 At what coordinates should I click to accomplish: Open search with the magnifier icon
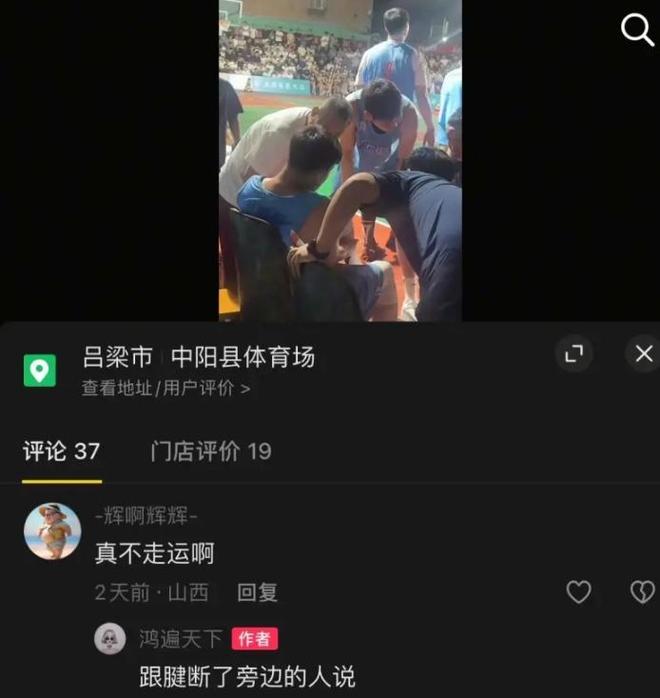pyautogui.click(x=637, y=30)
